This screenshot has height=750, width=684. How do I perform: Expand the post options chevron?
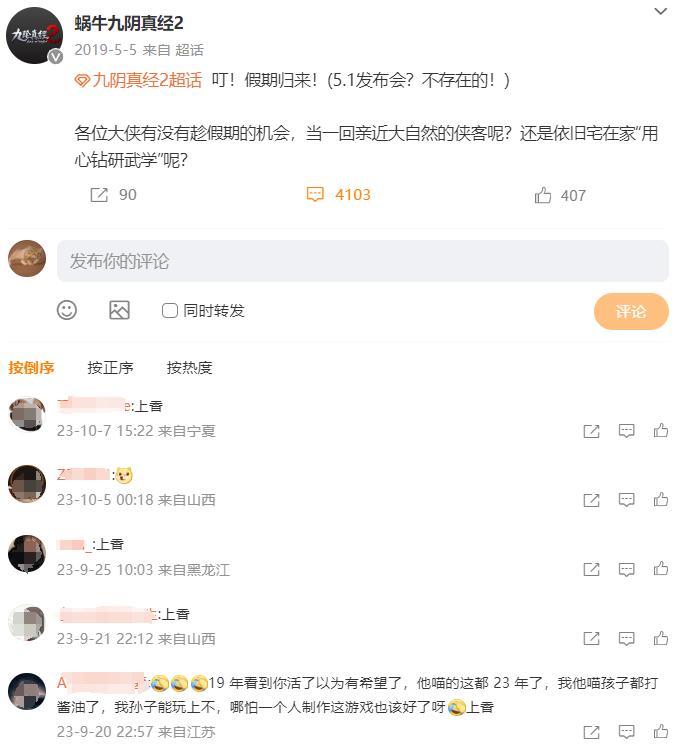660,12
